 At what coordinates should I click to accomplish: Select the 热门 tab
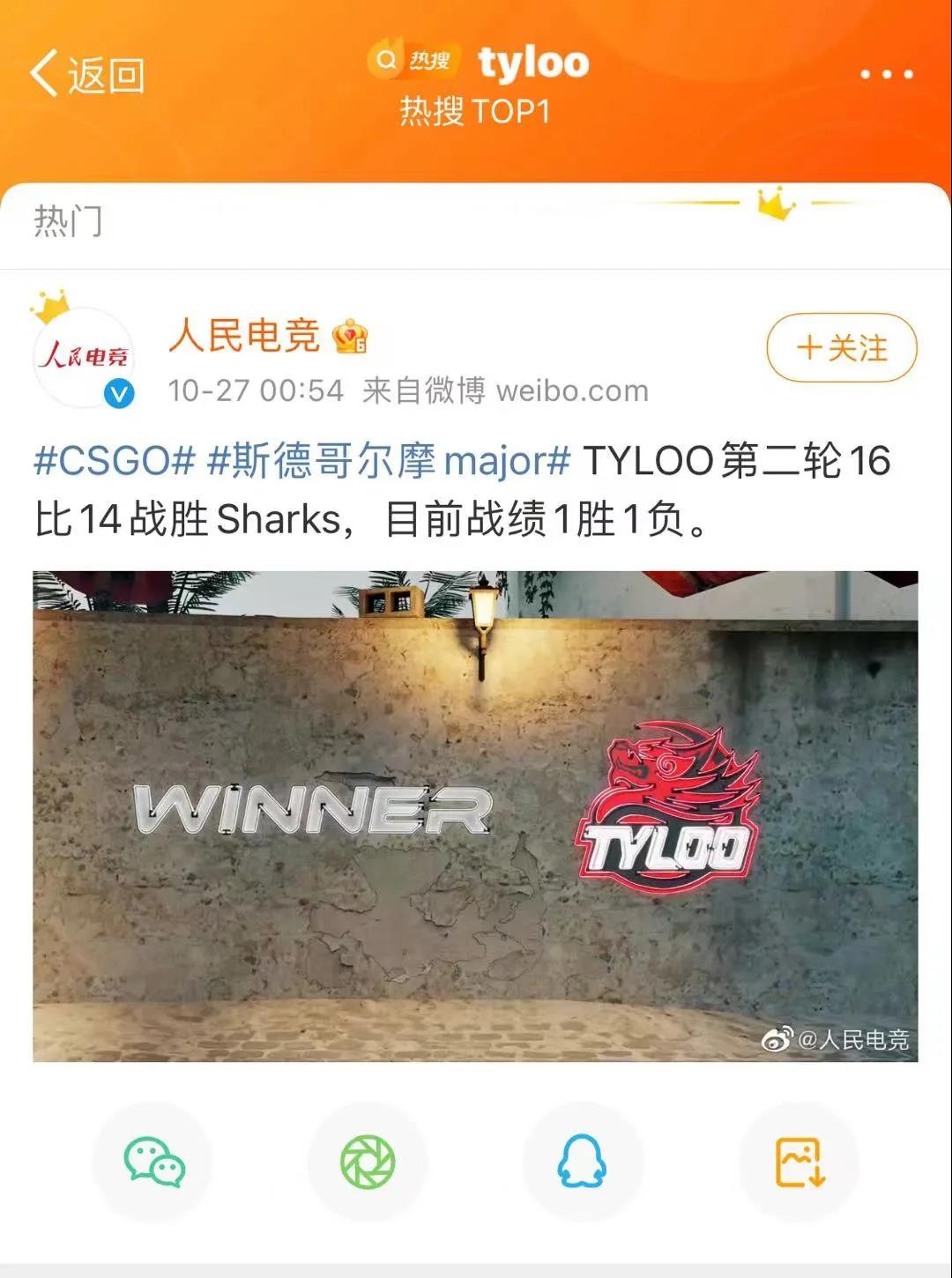click(68, 220)
